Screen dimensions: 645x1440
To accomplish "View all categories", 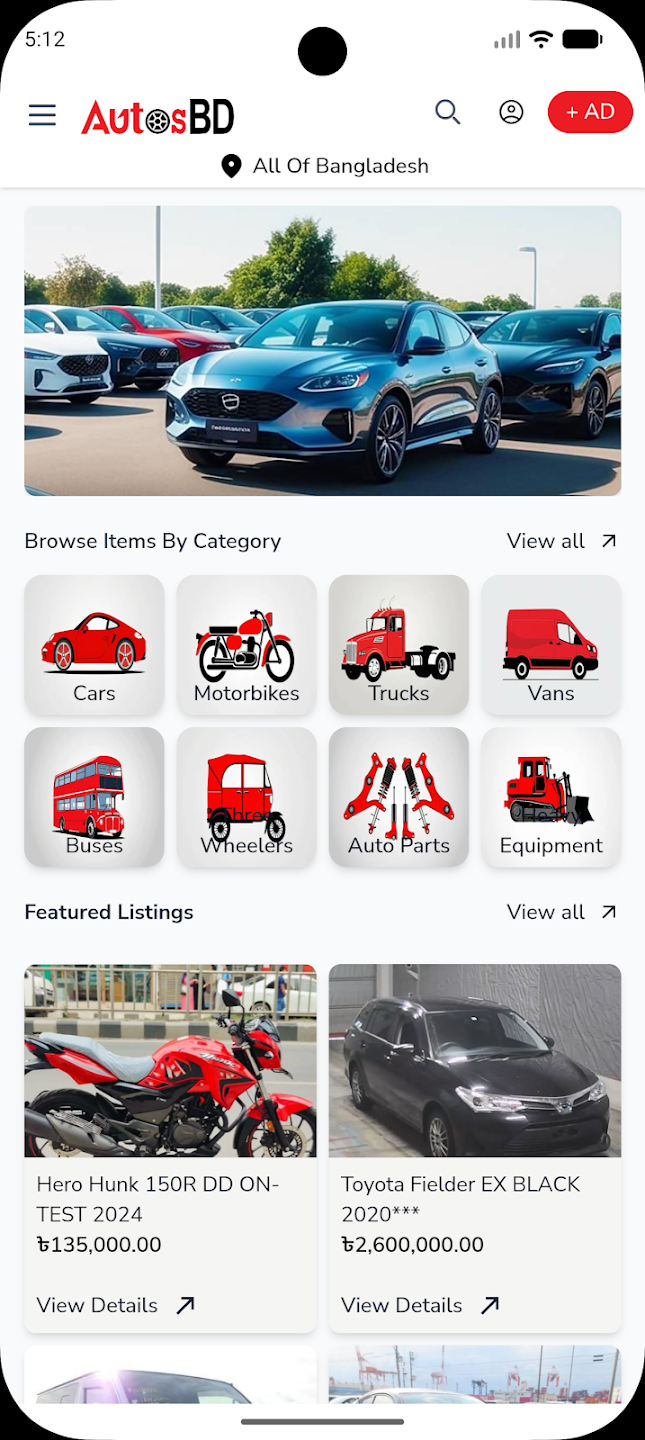I will (x=562, y=541).
